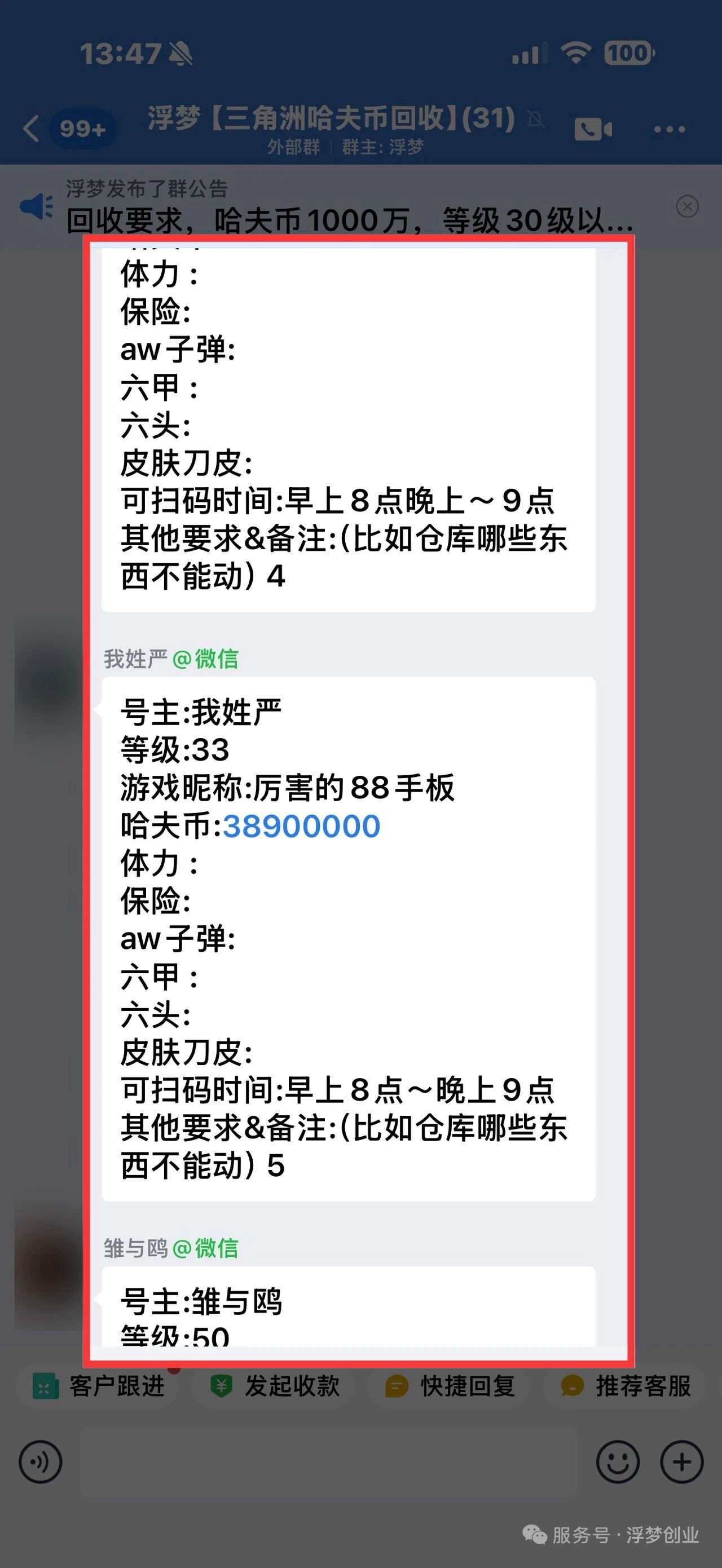Expand the truncated group announcement text
This screenshot has height=1568, width=722.
[347, 222]
